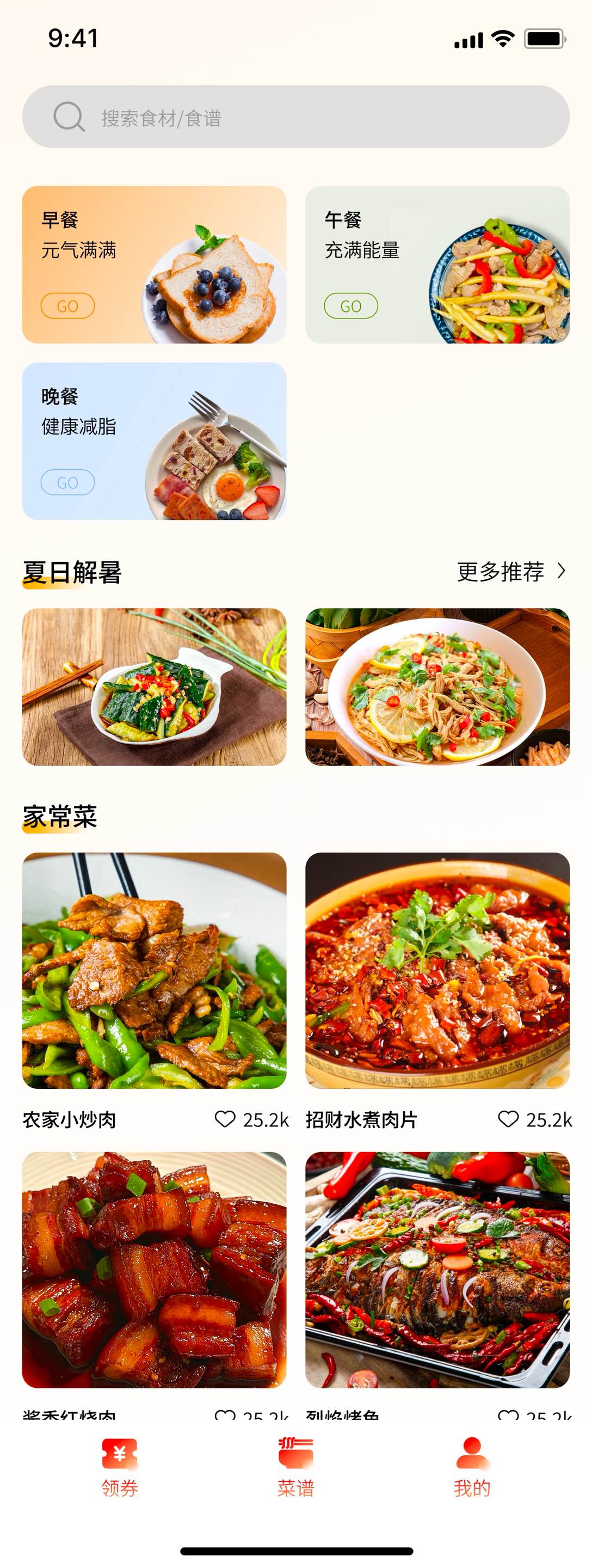Open the cucumber salad dish in 夏日解暑
This screenshot has width=592, height=1568.
154,687
